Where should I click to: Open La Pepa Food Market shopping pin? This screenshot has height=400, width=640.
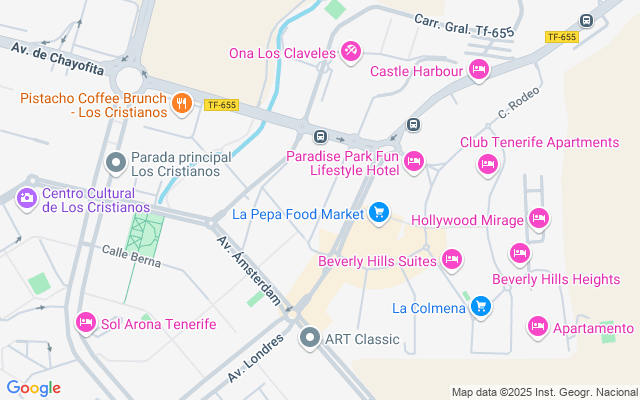379,213
